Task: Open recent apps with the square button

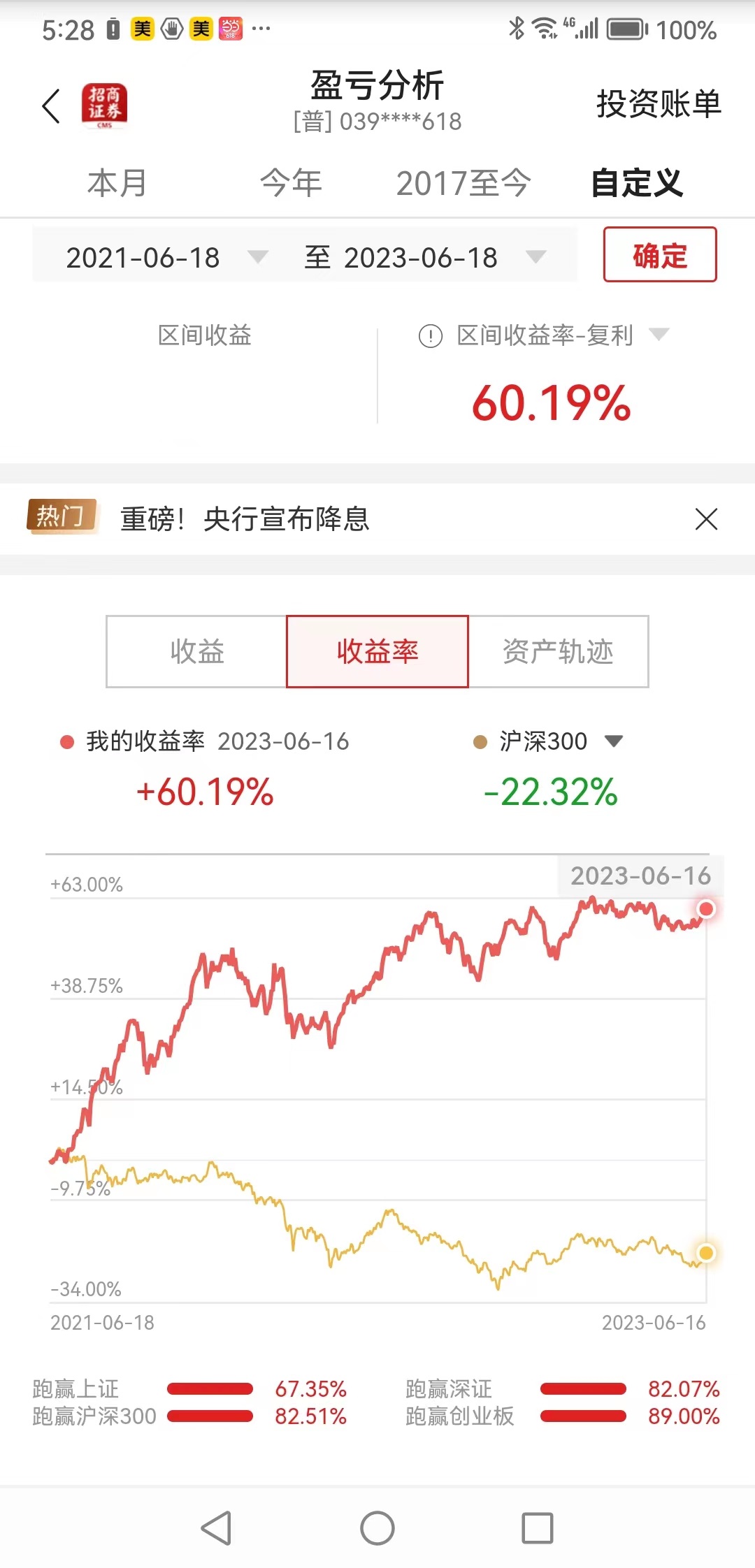Action: 538,1528
